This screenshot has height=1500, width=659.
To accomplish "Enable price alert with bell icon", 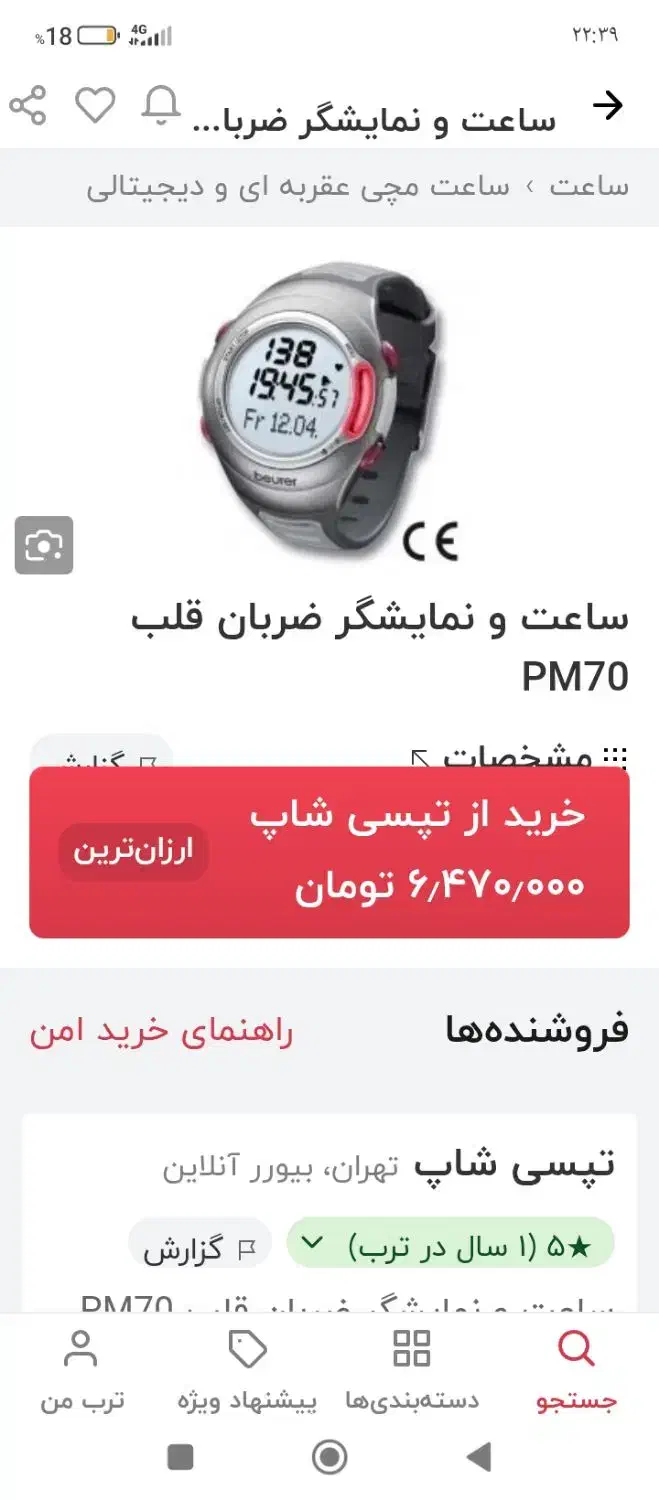I will click(160, 106).
